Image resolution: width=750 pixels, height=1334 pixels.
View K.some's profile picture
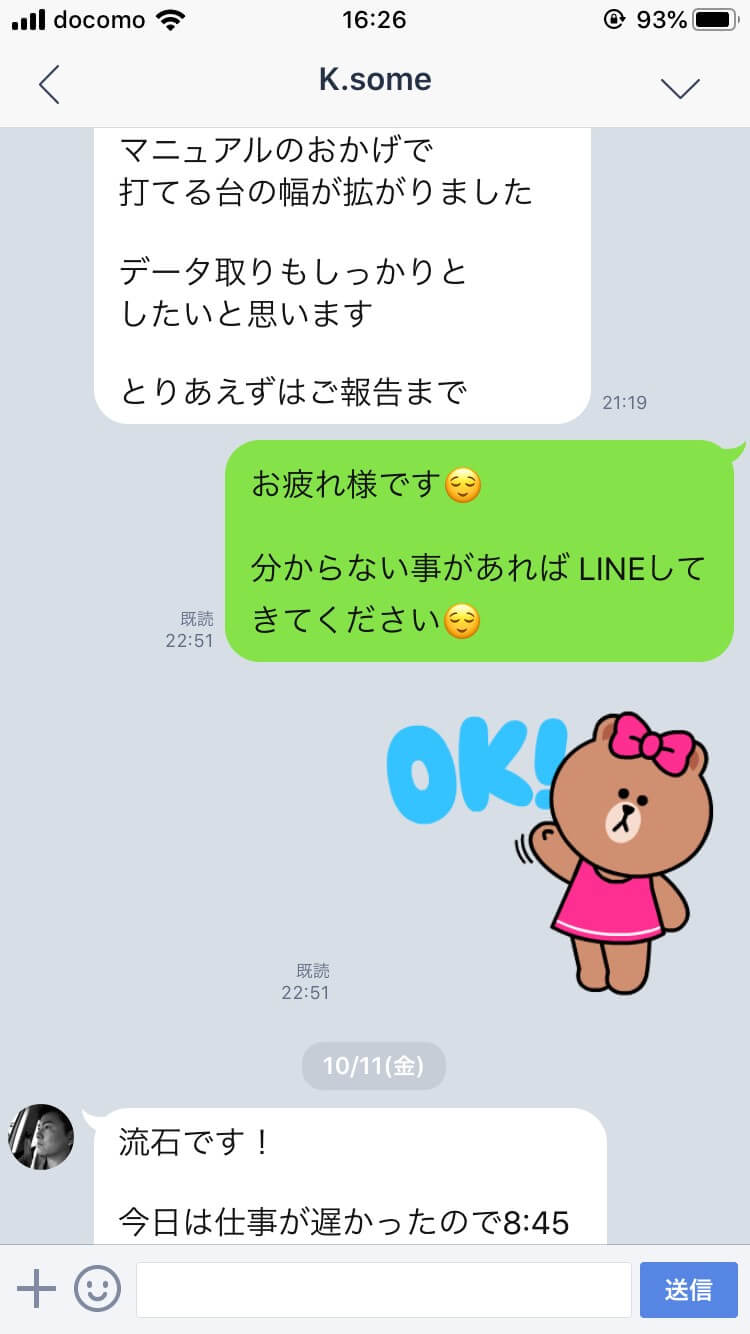(x=41, y=1137)
